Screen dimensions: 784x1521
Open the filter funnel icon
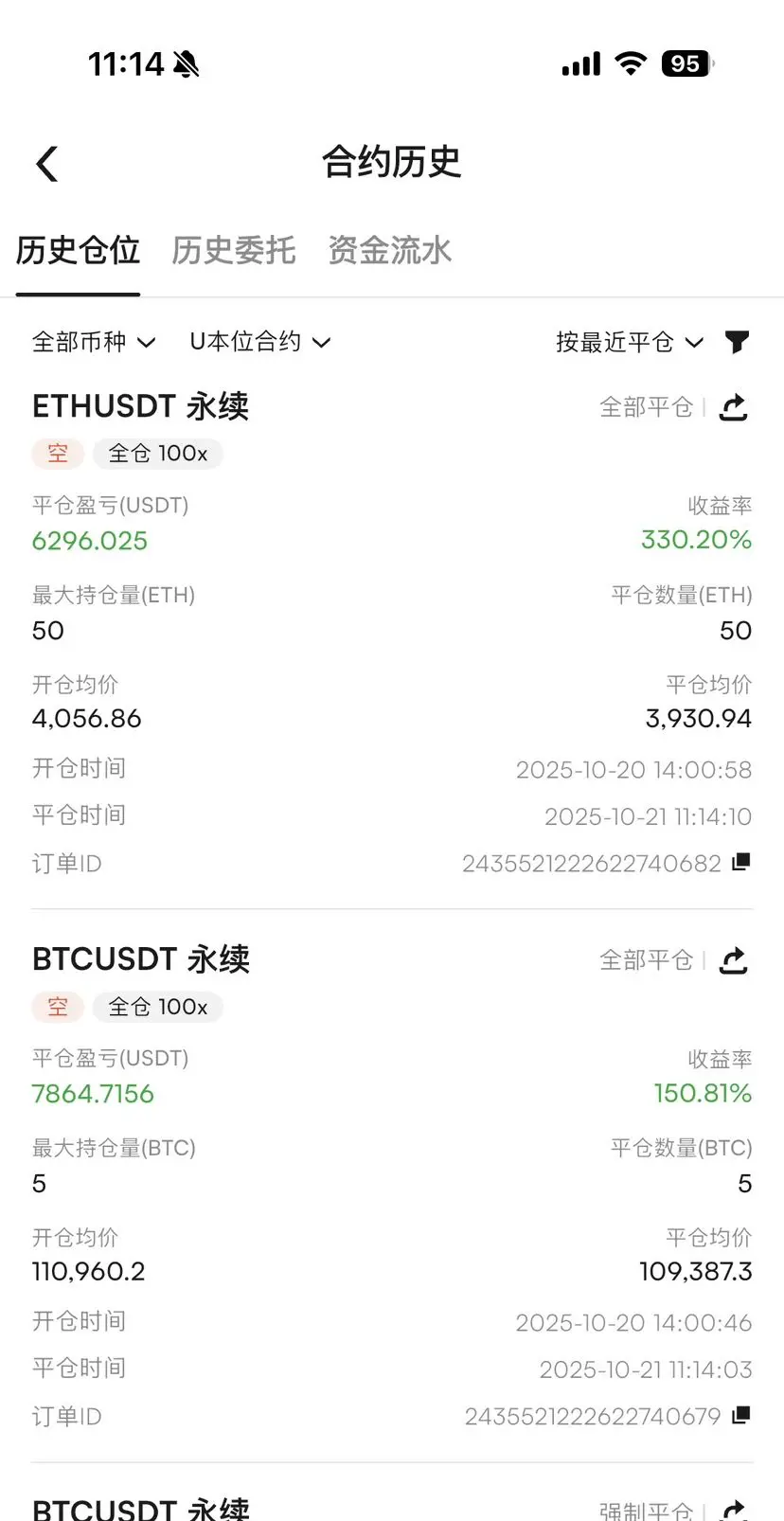click(x=737, y=342)
